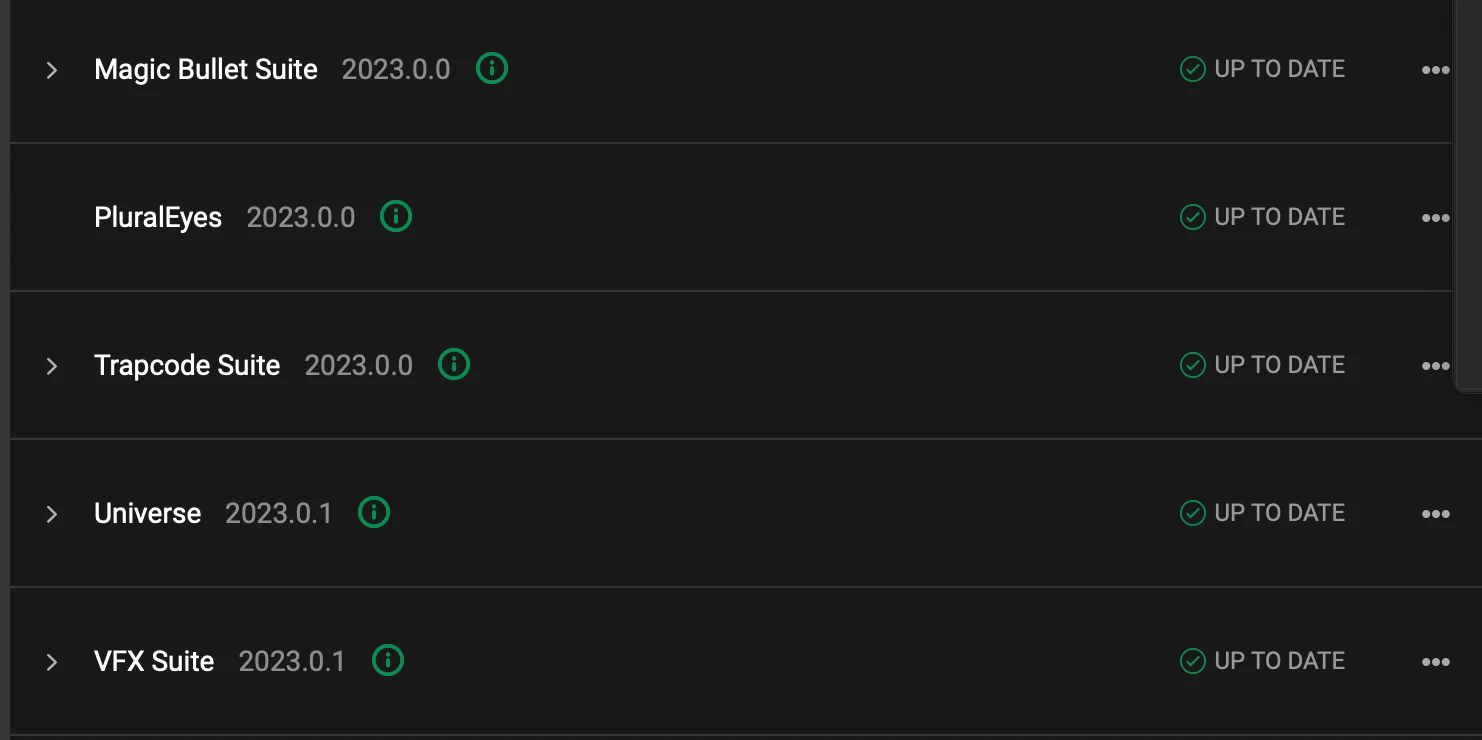Open info icon next to Magic Bullet Suite
The height and width of the screenshot is (740, 1482).
(x=491, y=68)
